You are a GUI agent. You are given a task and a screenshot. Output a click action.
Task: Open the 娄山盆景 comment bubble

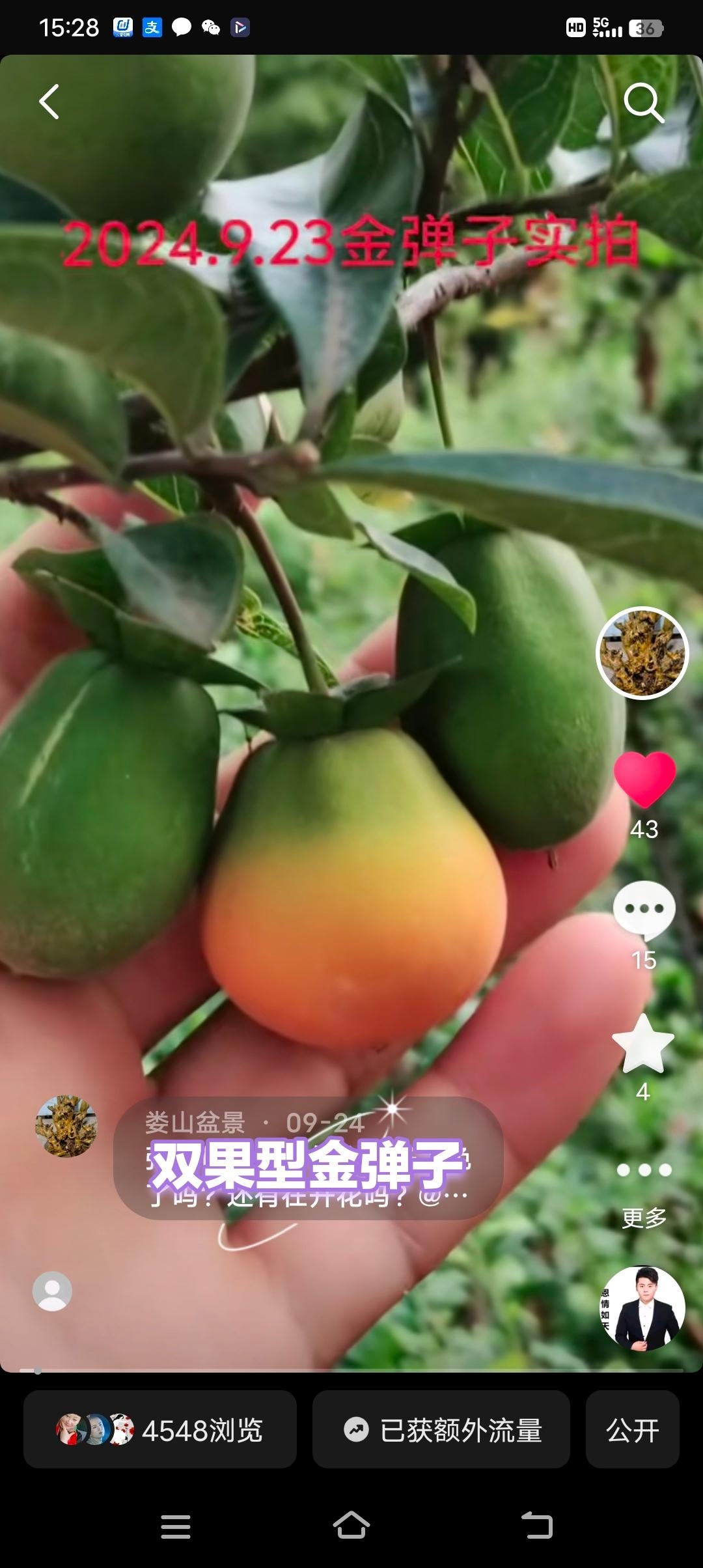(x=308, y=1158)
